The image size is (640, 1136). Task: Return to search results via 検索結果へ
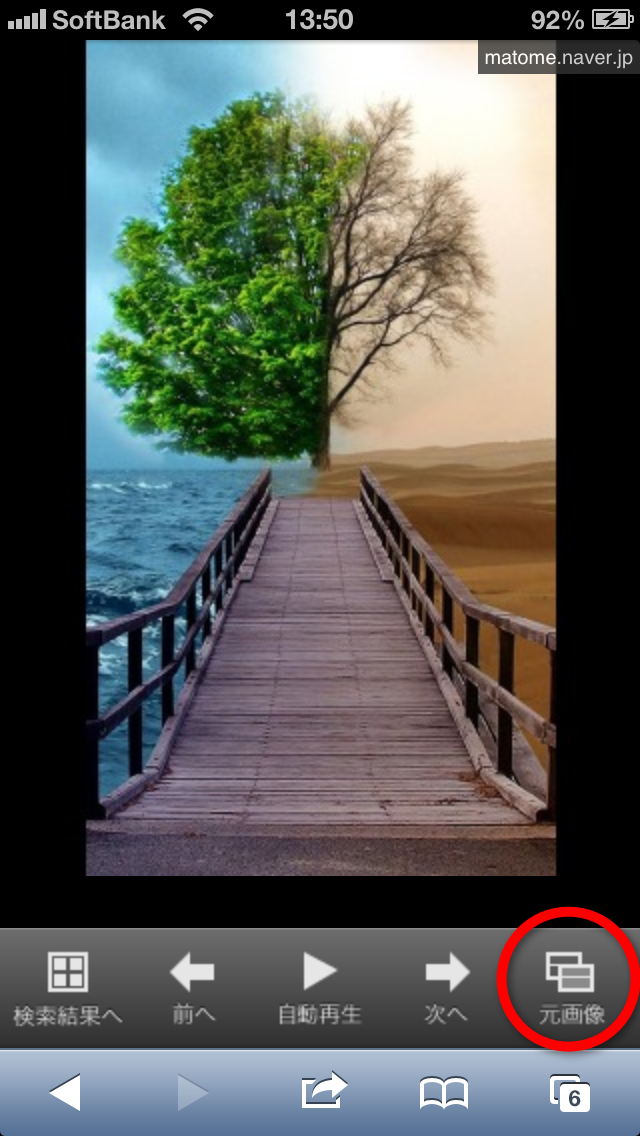68,989
